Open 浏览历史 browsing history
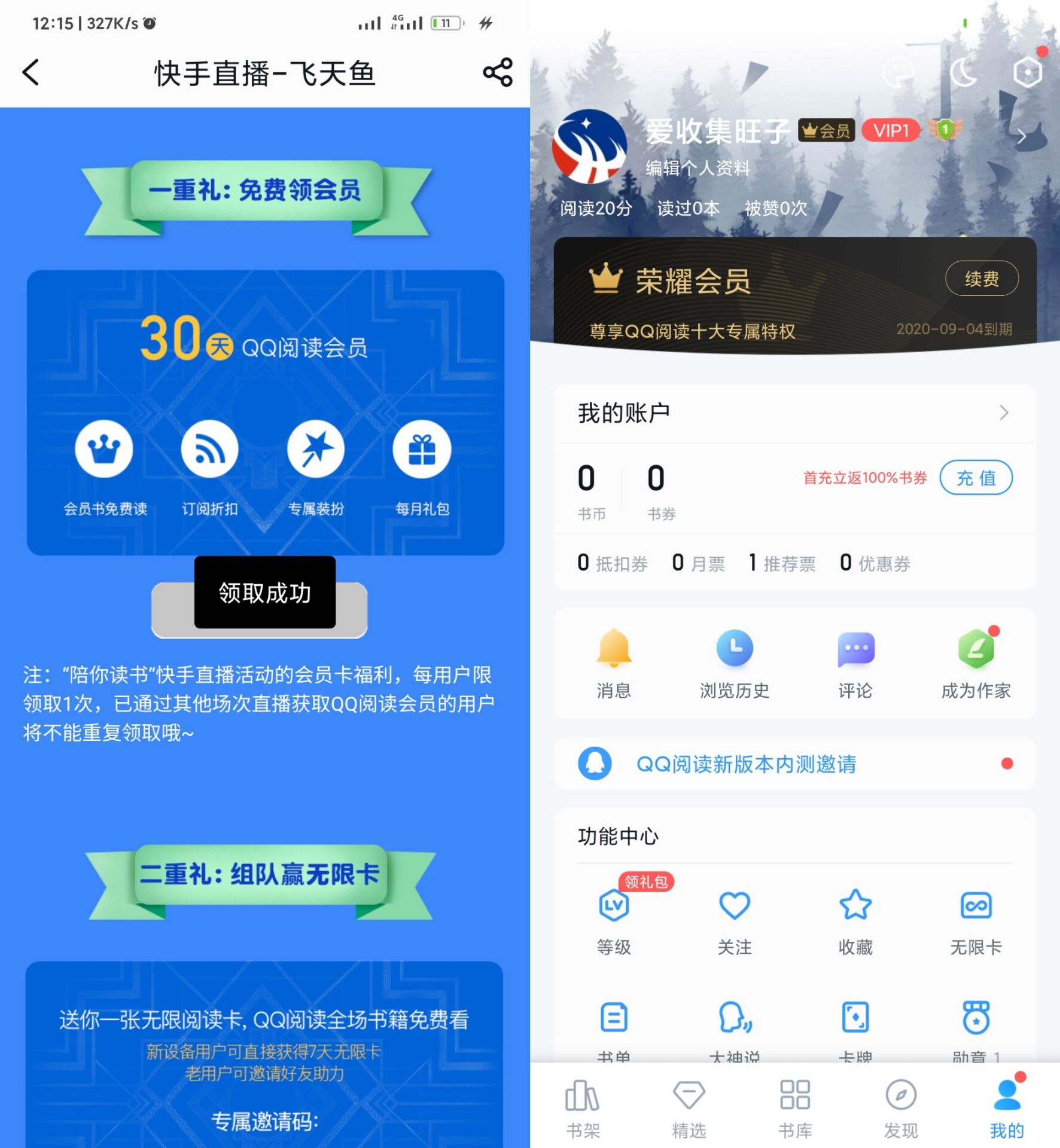Screen dimensions: 1060x1148 735,664
